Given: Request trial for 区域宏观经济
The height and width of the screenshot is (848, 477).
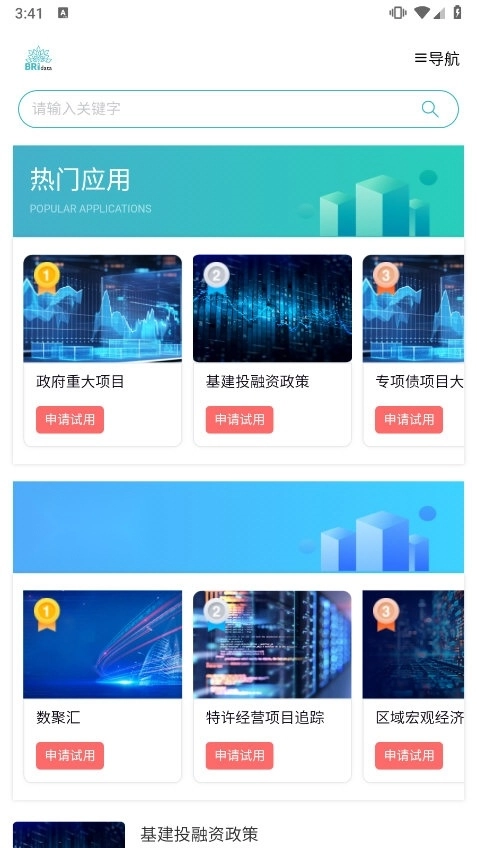Looking at the screenshot, I should pos(409,756).
